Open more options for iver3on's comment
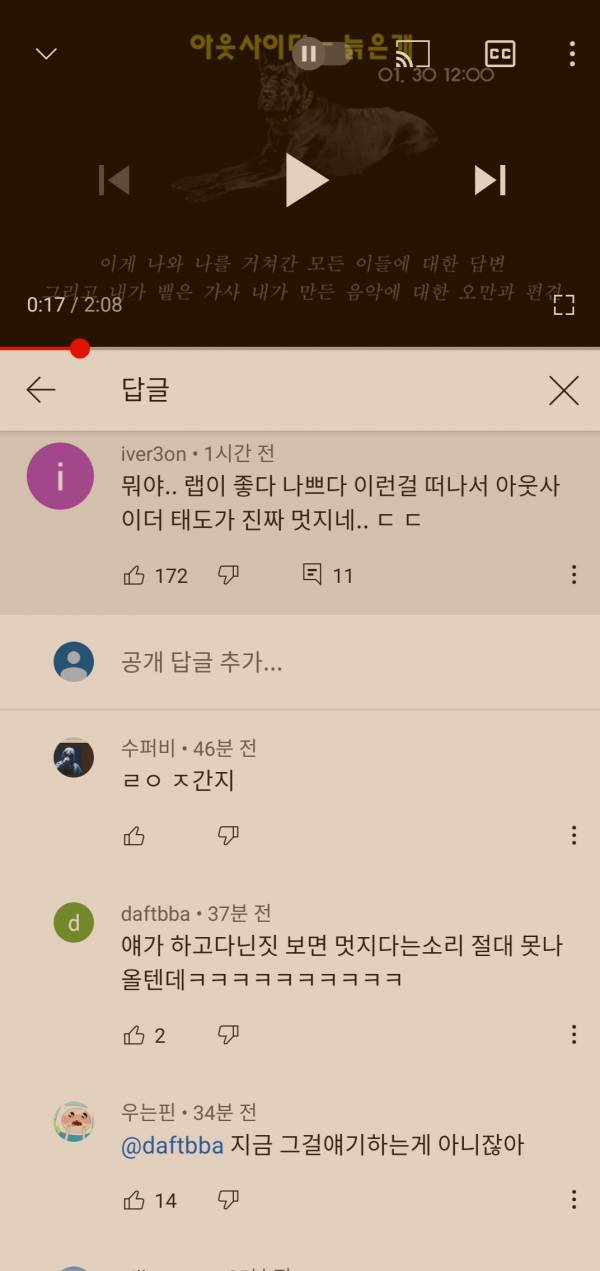Screen dimensions: 600x1271 click(573, 575)
